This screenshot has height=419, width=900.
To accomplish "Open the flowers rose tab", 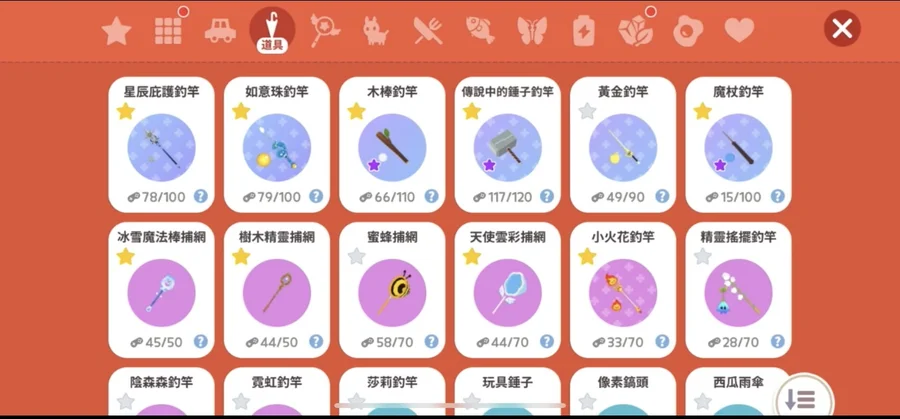I will click(x=635, y=31).
